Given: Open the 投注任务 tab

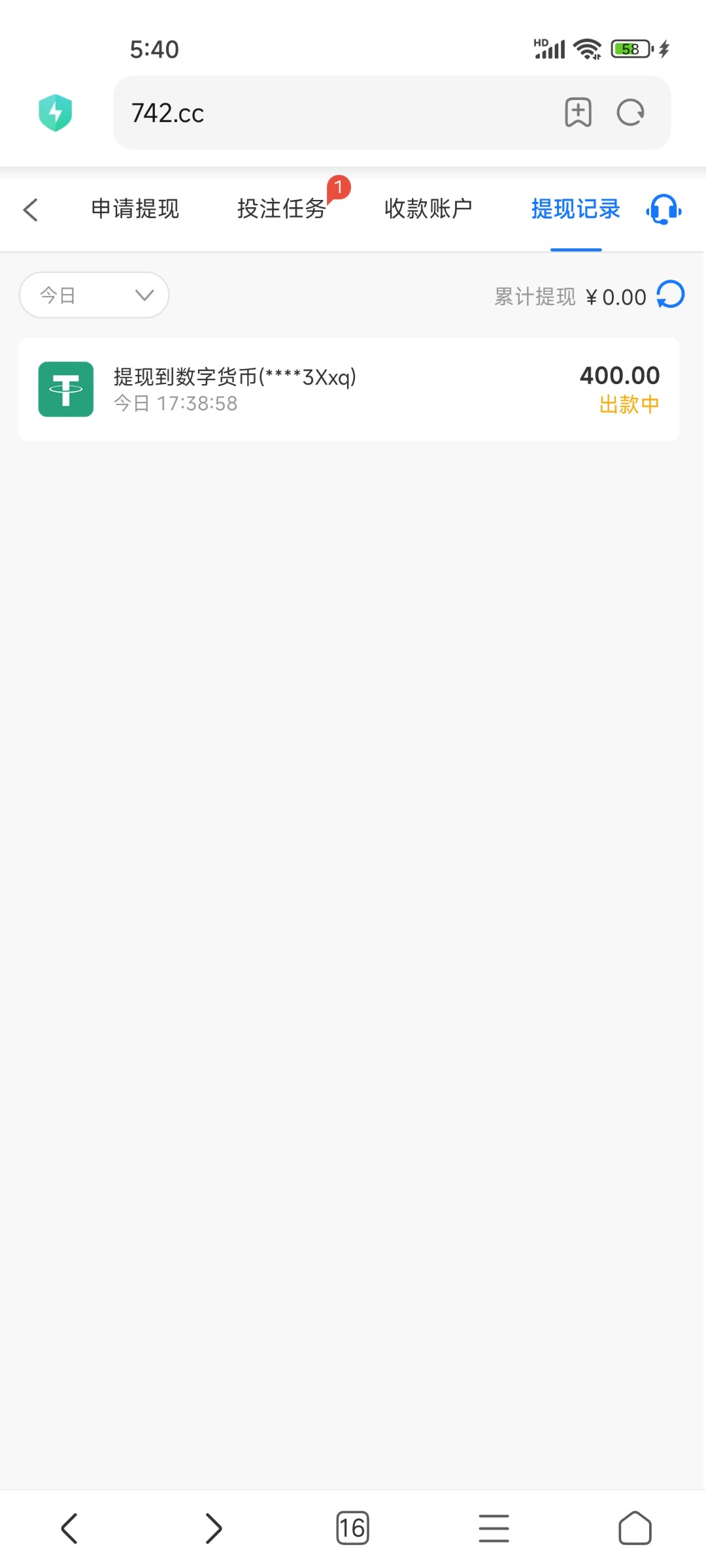Looking at the screenshot, I should 282,209.
